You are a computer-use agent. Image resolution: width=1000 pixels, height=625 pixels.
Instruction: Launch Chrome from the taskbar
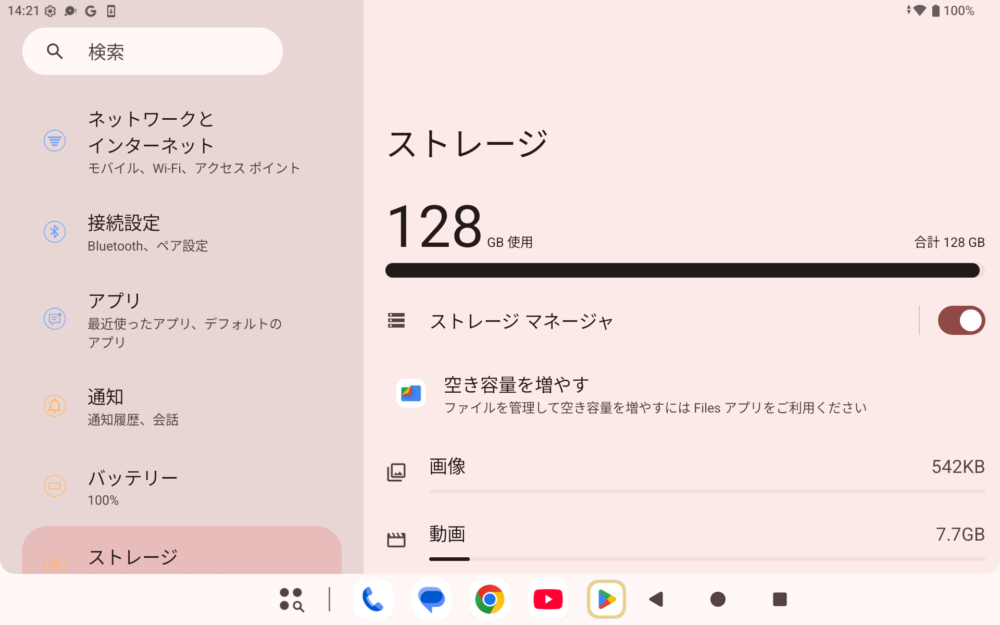[x=489, y=599]
